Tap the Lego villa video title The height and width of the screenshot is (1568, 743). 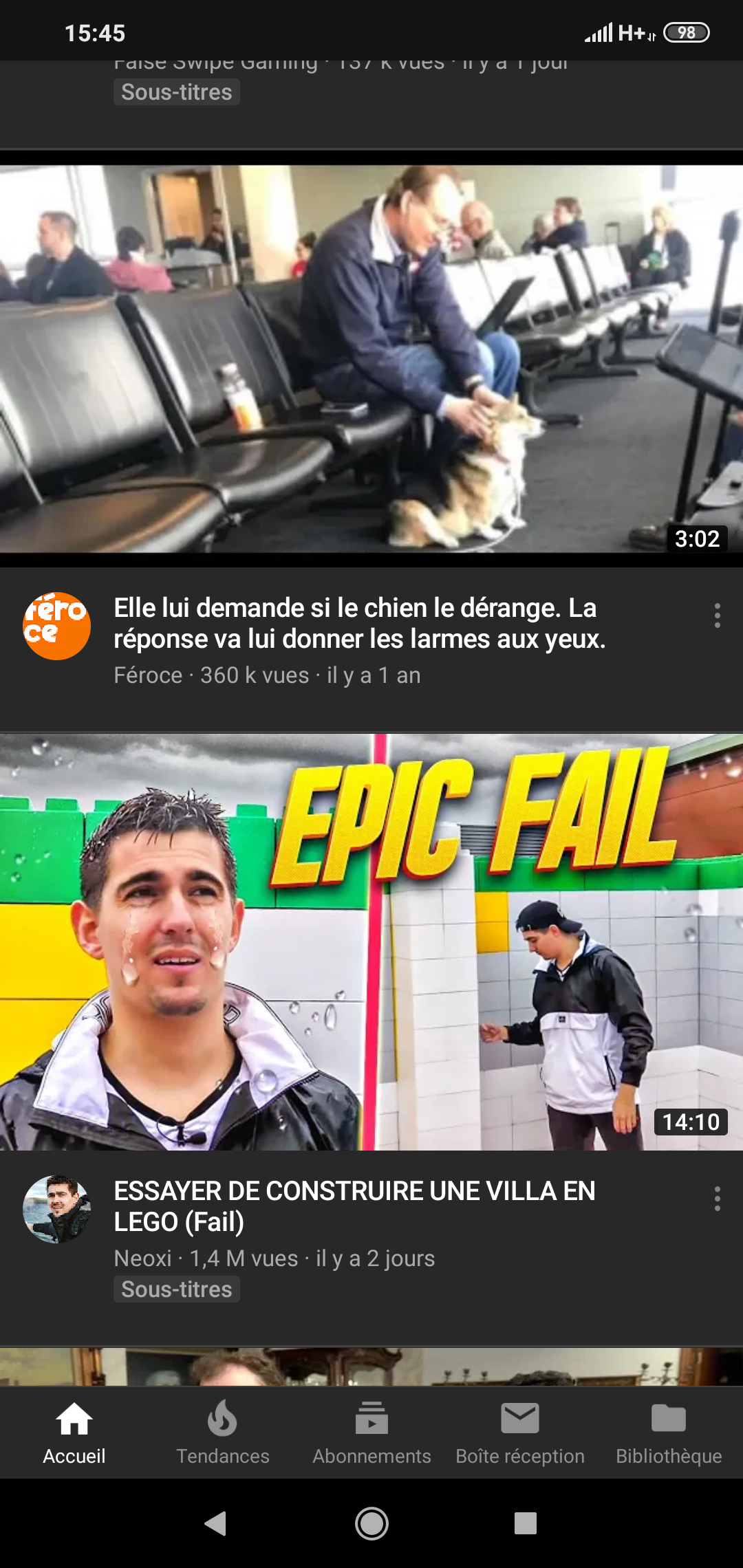click(354, 1206)
